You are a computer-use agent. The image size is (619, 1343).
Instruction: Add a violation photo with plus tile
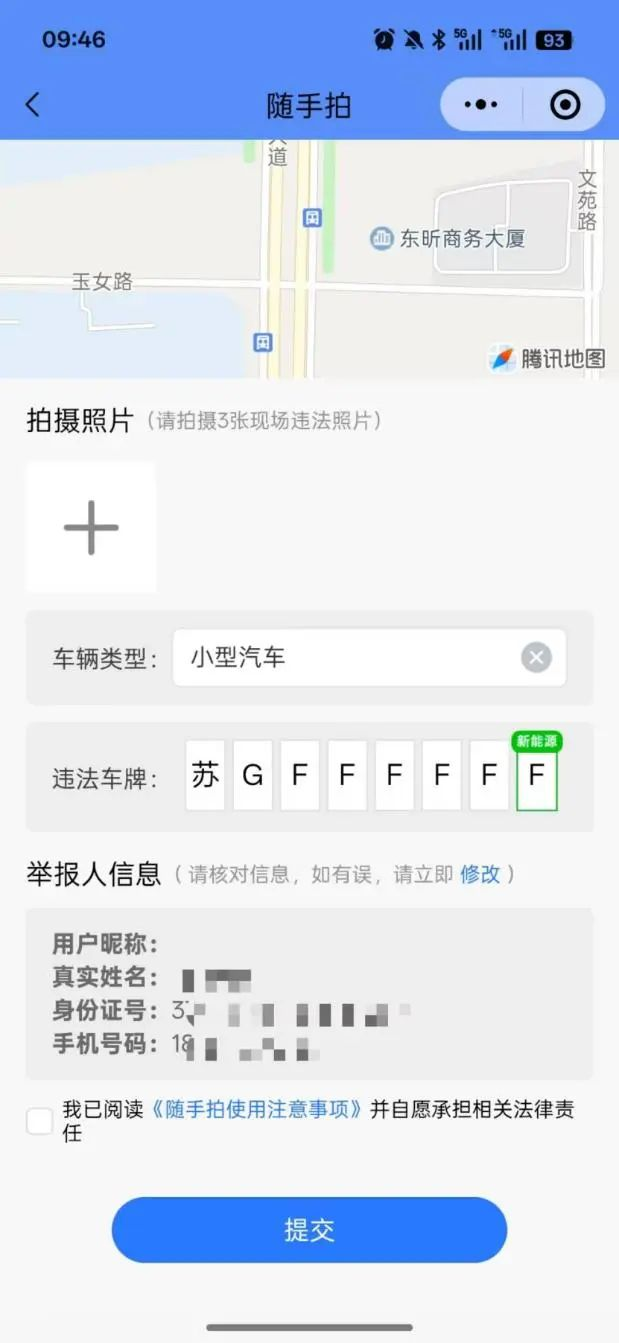[x=91, y=527]
